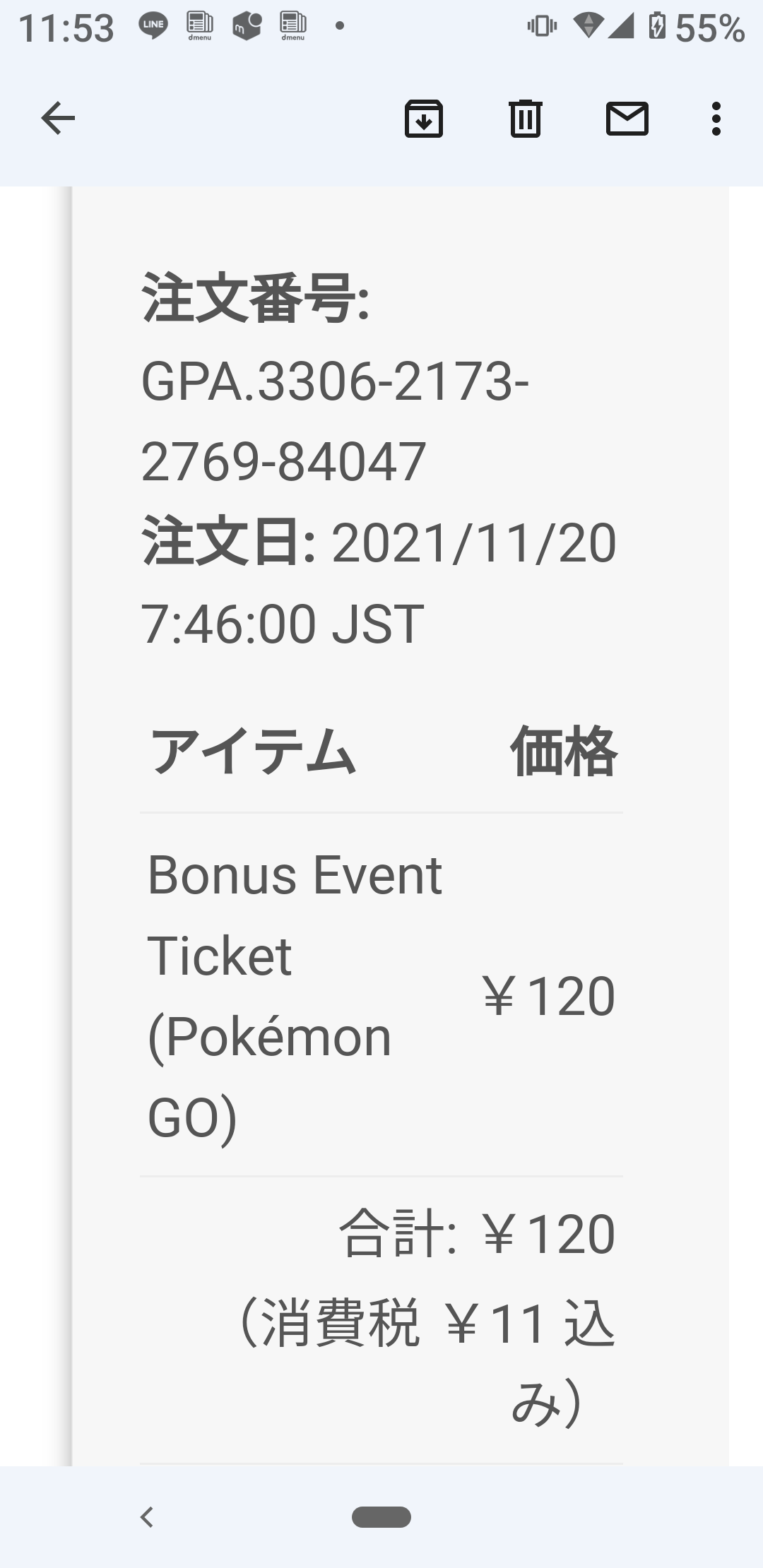Tap the back arrow to return to inbox
This screenshot has height=1568, width=763.
(x=57, y=118)
